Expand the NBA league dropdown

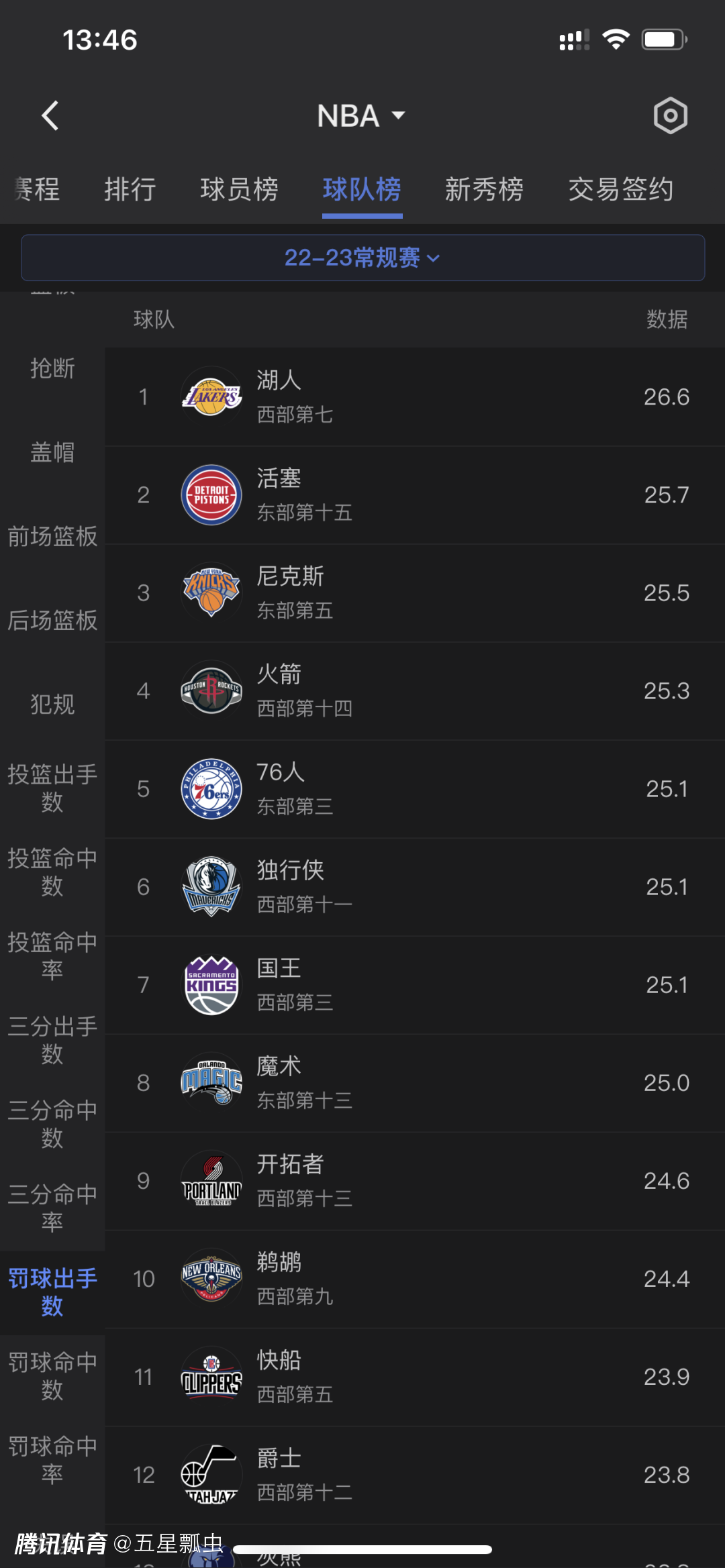tap(361, 116)
